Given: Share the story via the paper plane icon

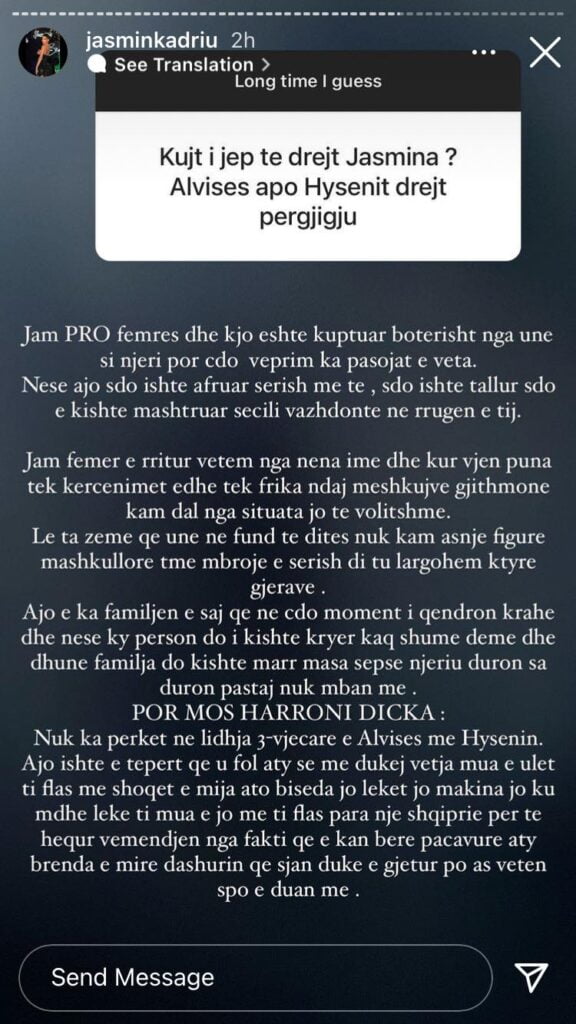Looking at the screenshot, I should [531, 977].
